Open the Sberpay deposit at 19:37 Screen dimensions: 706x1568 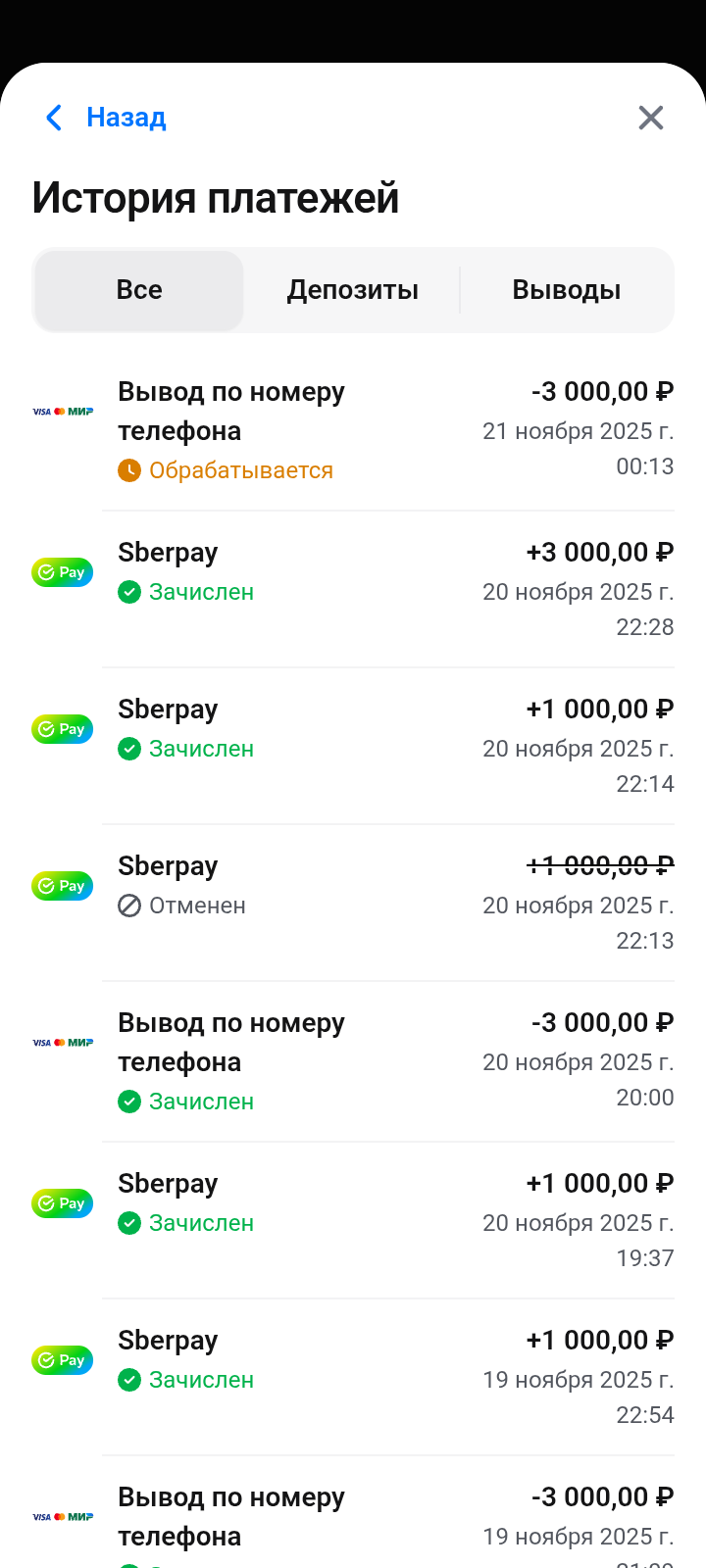click(353, 1221)
